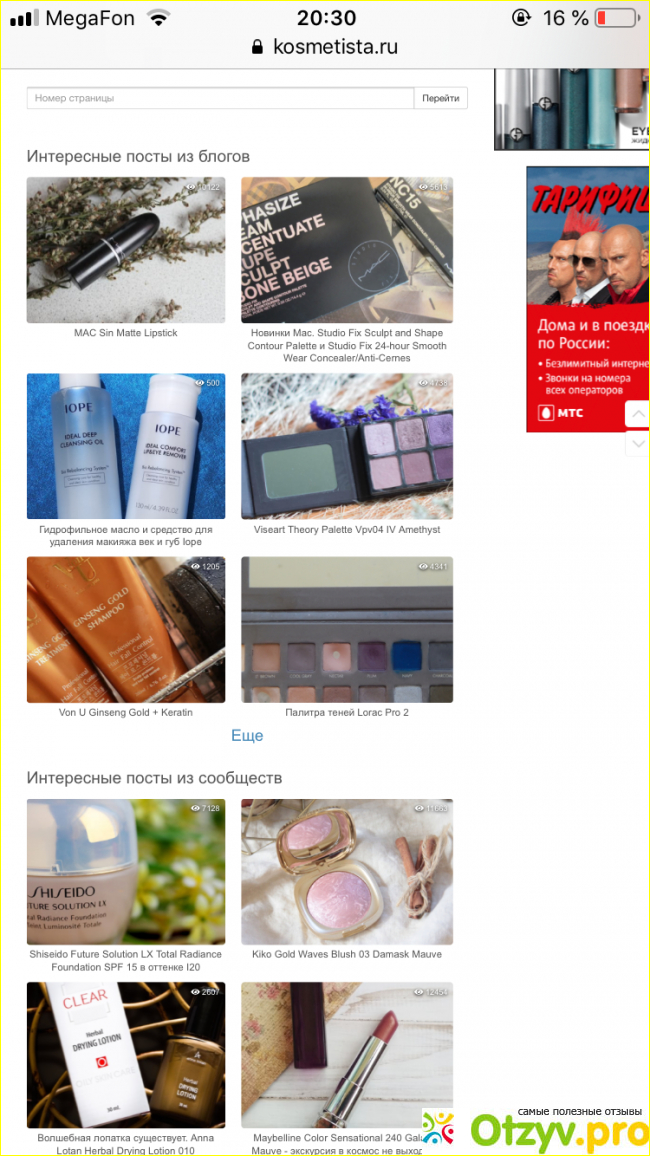Tap the page number input field
Screen dimensions: 650x1156
220,98
